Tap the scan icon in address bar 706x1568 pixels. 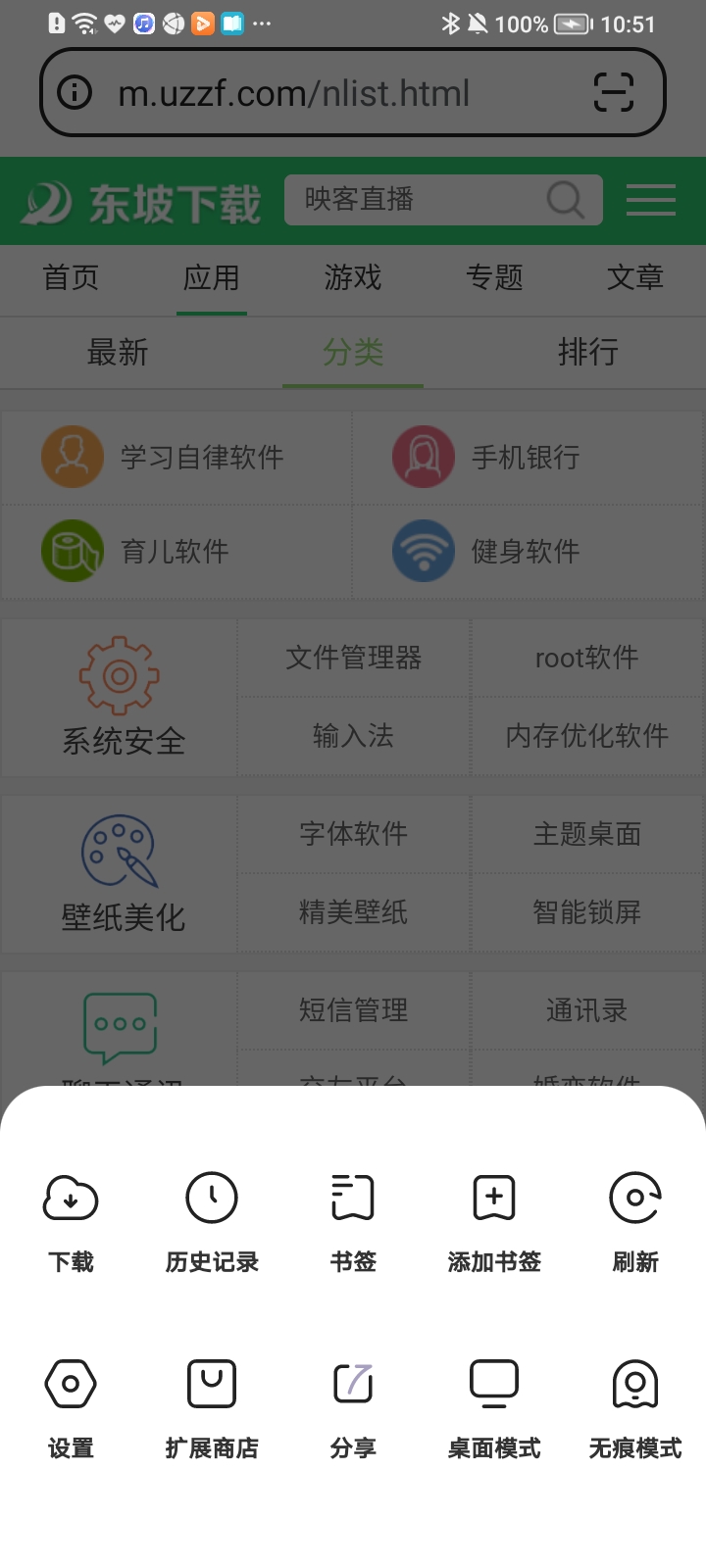tap(614, 93)
